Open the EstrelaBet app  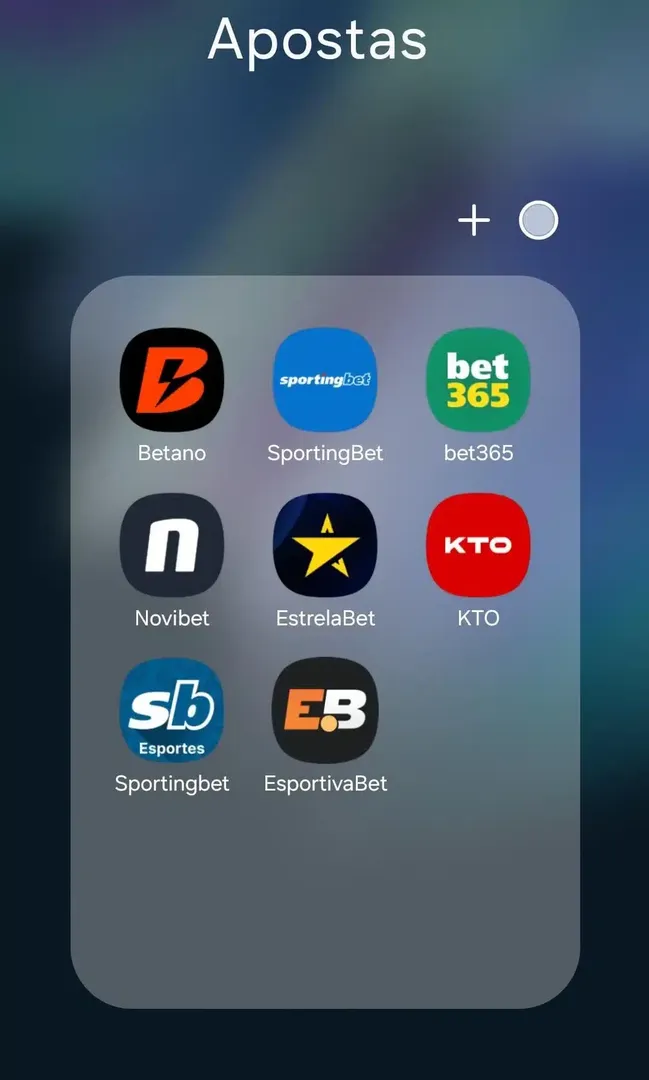325,545
